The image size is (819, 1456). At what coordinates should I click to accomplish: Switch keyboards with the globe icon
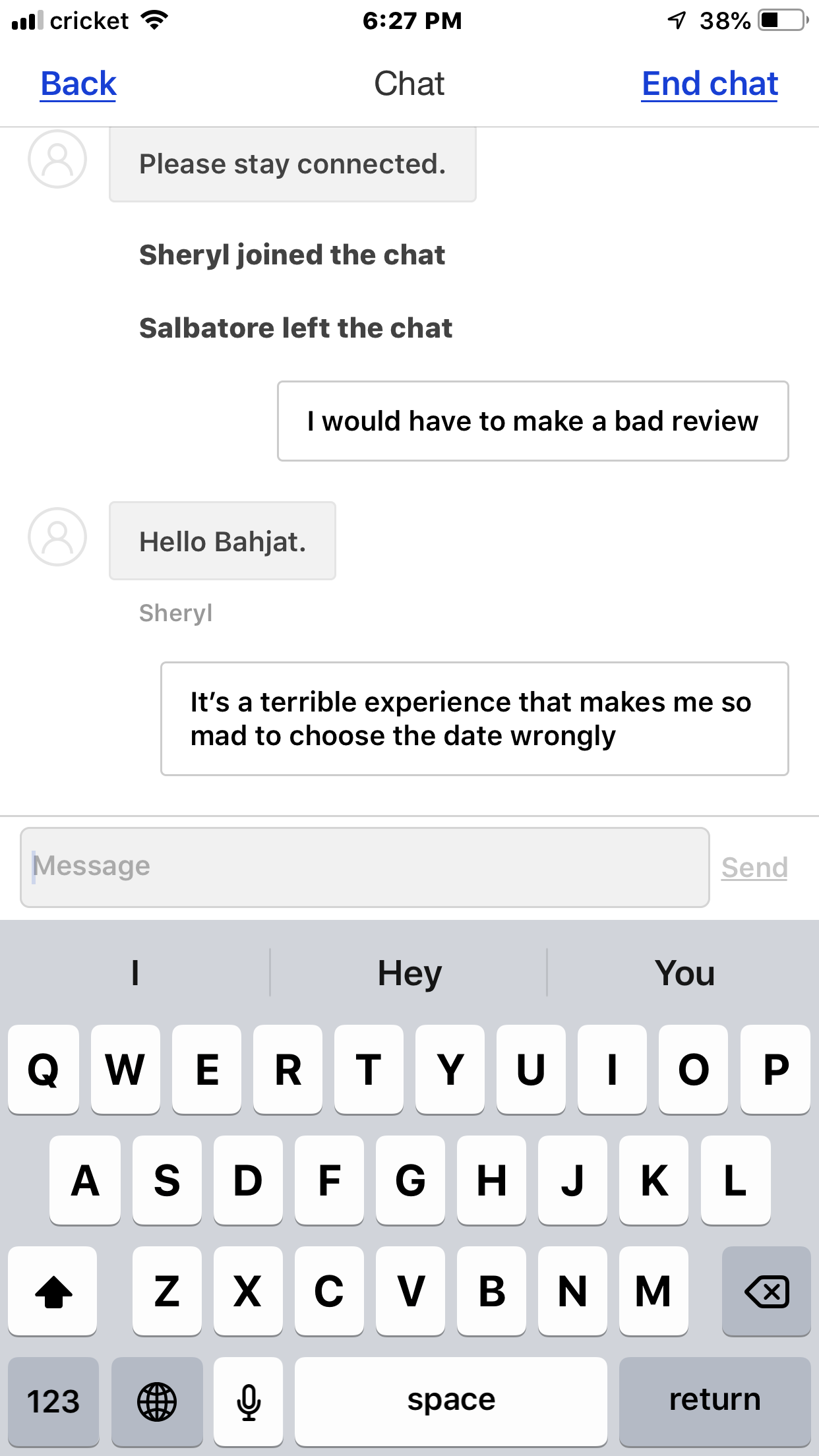coord(157,1399)
